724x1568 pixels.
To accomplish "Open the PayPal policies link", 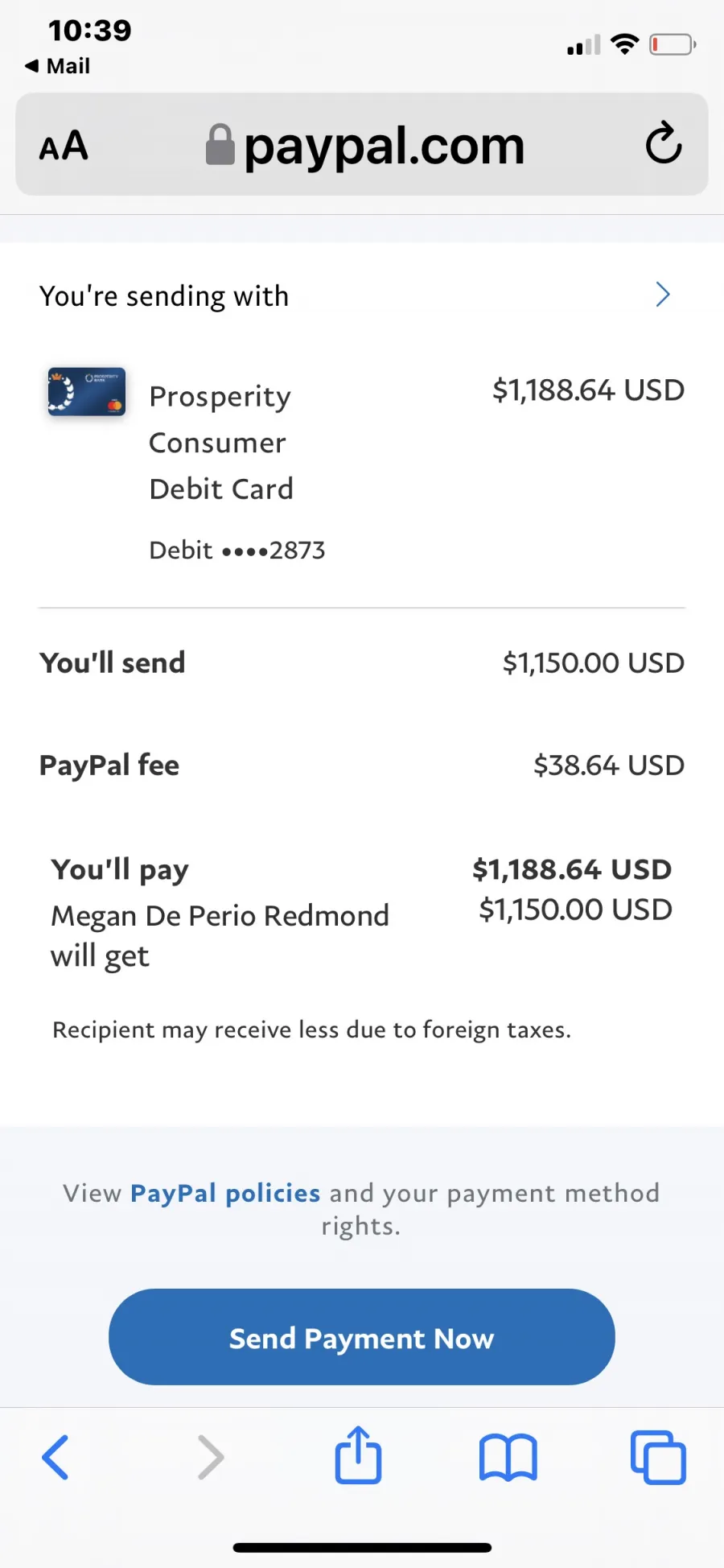I will click(x=225, y=1193).
